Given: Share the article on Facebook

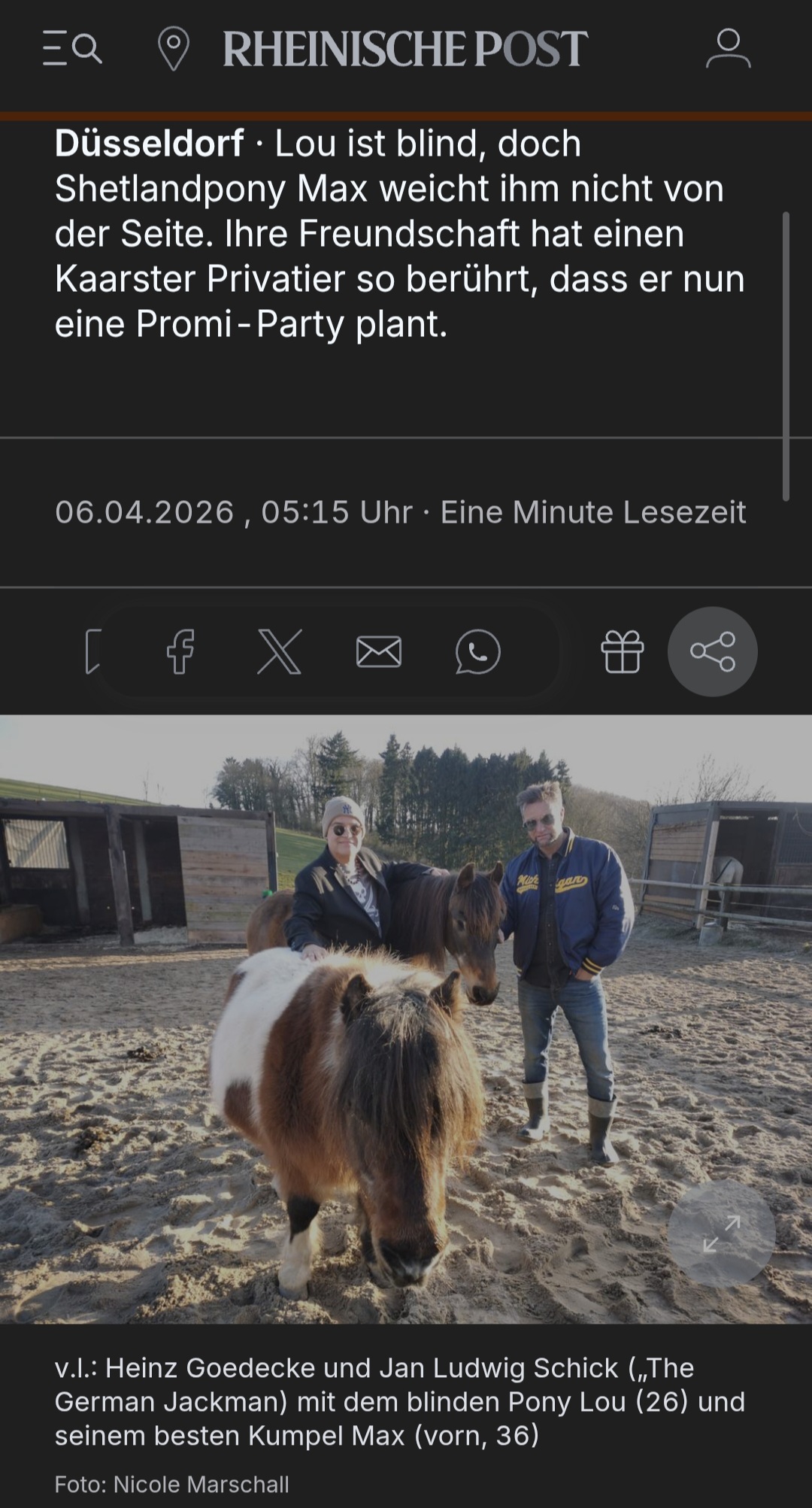Looking at the screenshot, I should (180, 651).
